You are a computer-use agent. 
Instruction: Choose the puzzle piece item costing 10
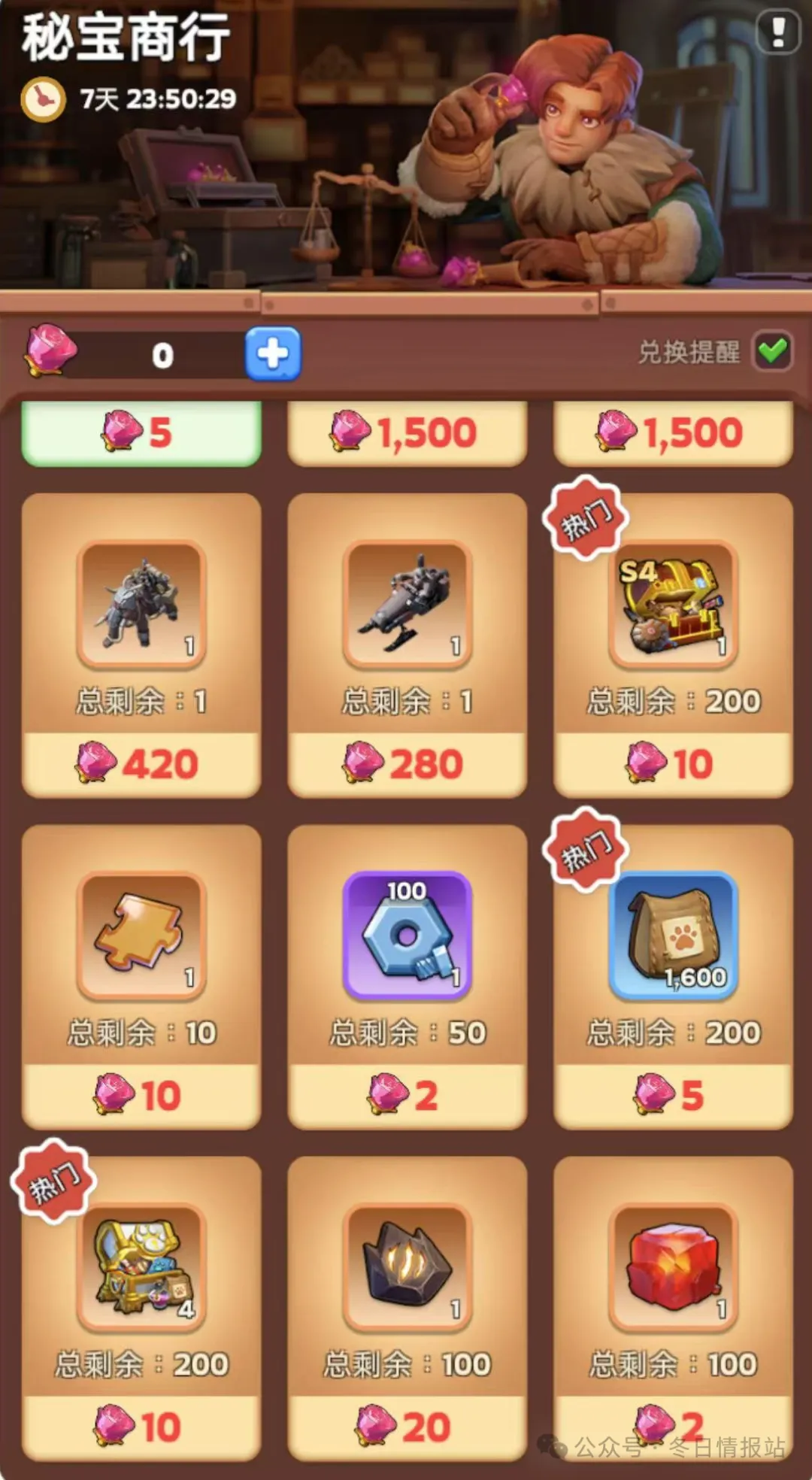141,936
